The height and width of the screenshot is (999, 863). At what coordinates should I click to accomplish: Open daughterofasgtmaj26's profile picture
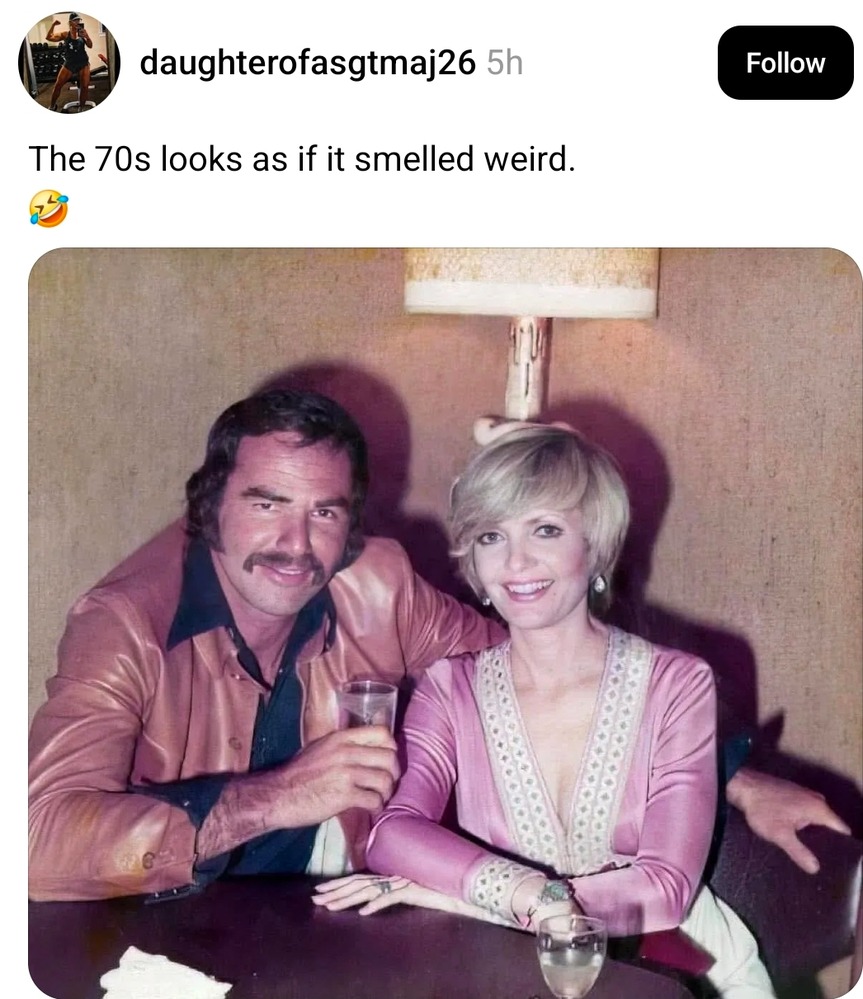coord(69,63)
